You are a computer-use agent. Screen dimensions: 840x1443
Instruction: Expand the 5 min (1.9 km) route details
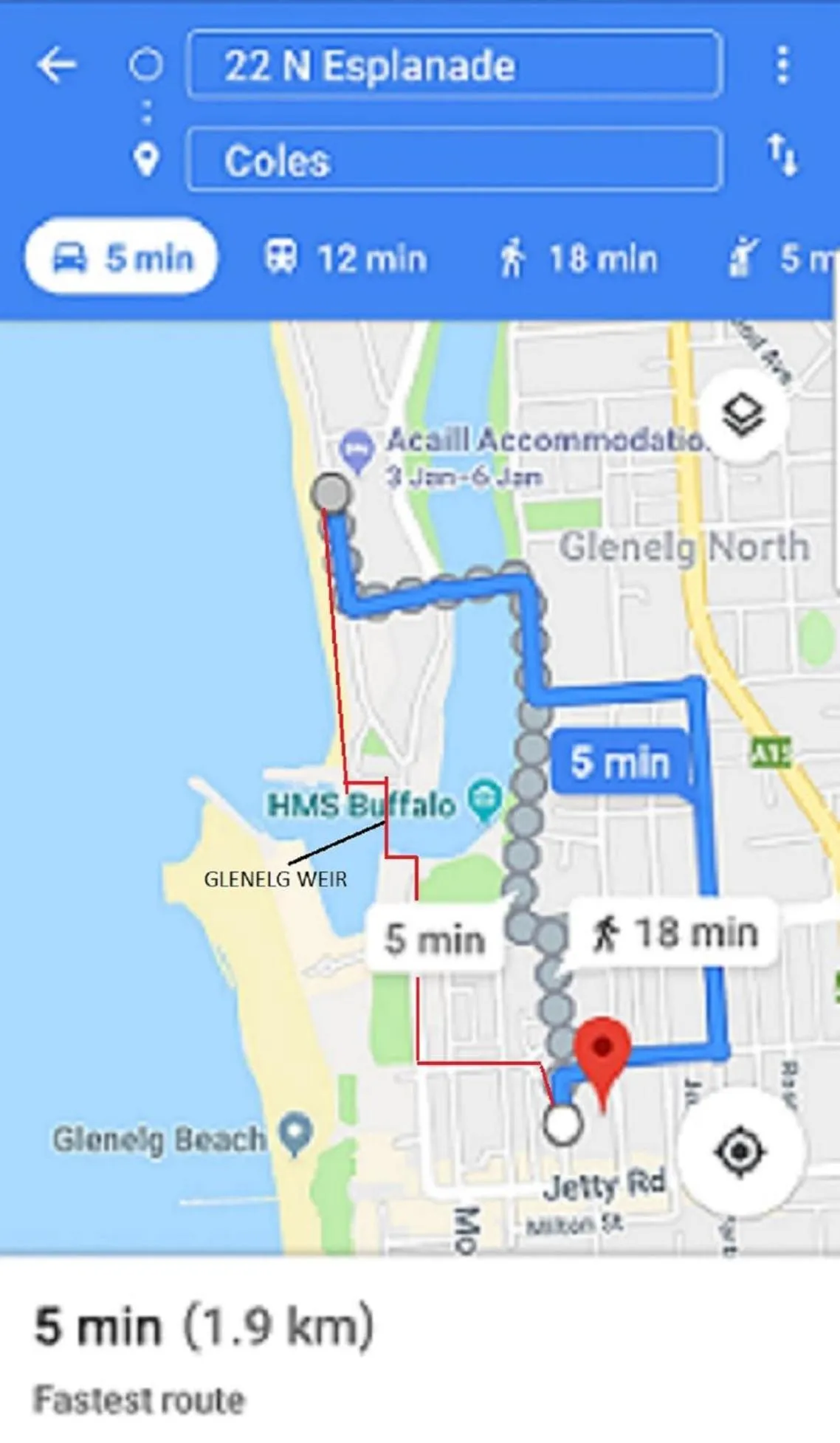[x=204, y=1327]
